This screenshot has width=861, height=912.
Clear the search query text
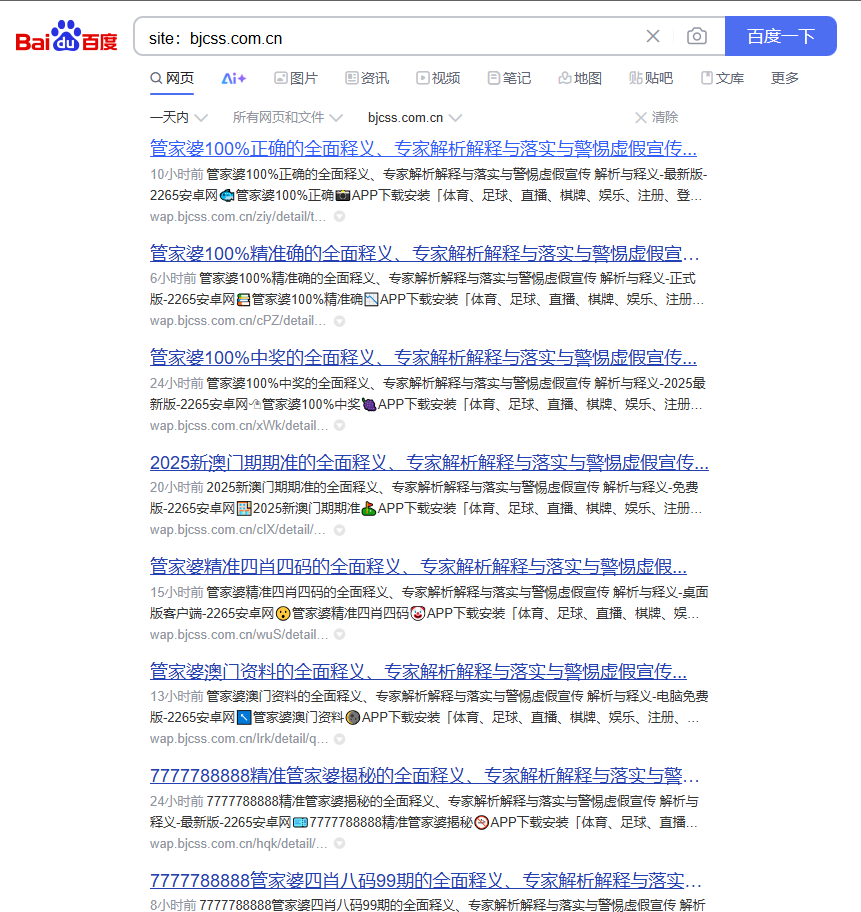(653, 37)
